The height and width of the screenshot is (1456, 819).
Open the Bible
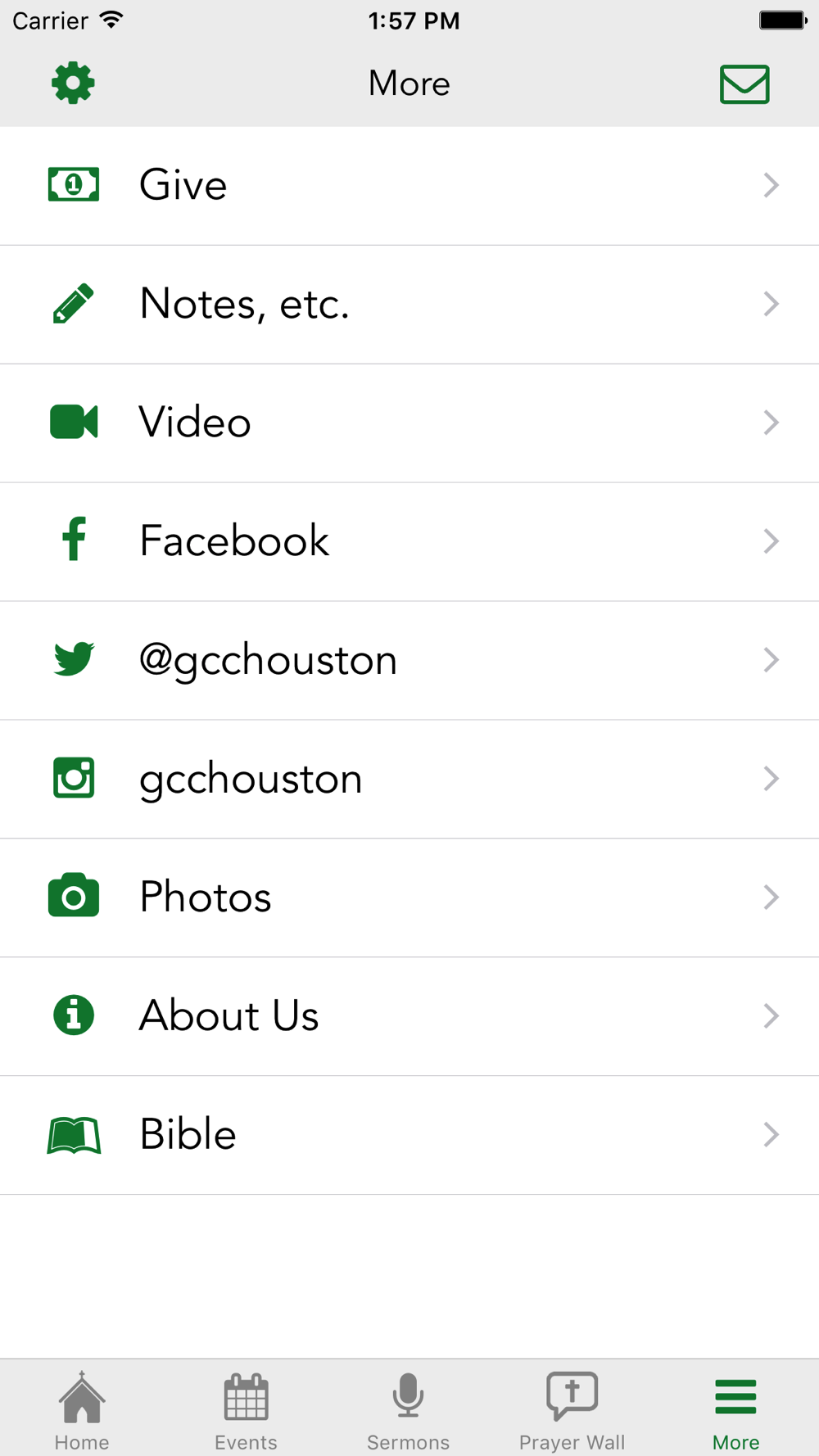[409, 1135]
